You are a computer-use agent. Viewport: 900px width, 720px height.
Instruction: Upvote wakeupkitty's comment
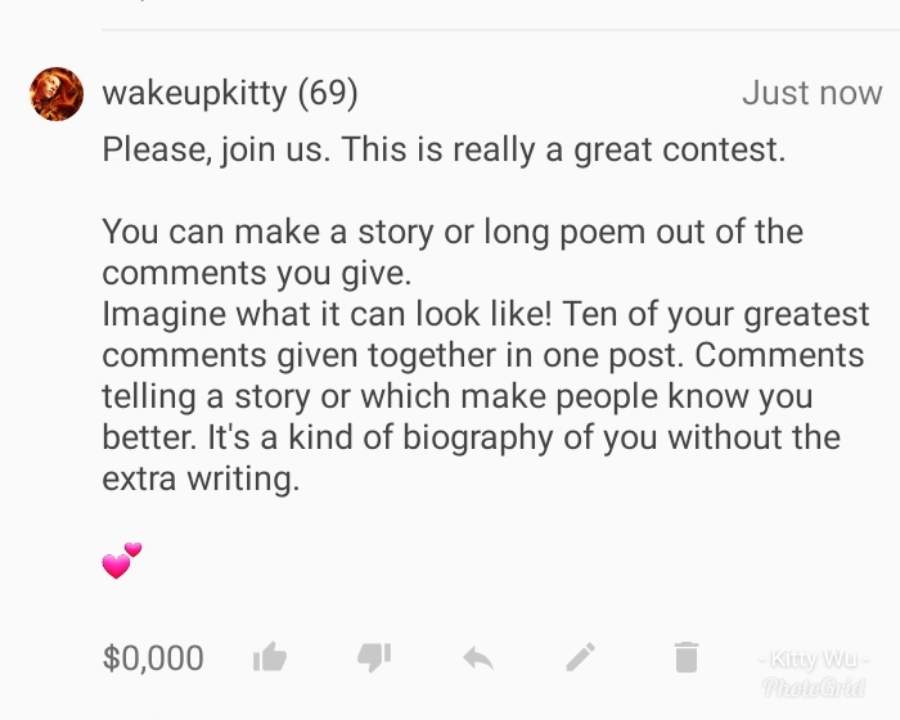[270, 657]
